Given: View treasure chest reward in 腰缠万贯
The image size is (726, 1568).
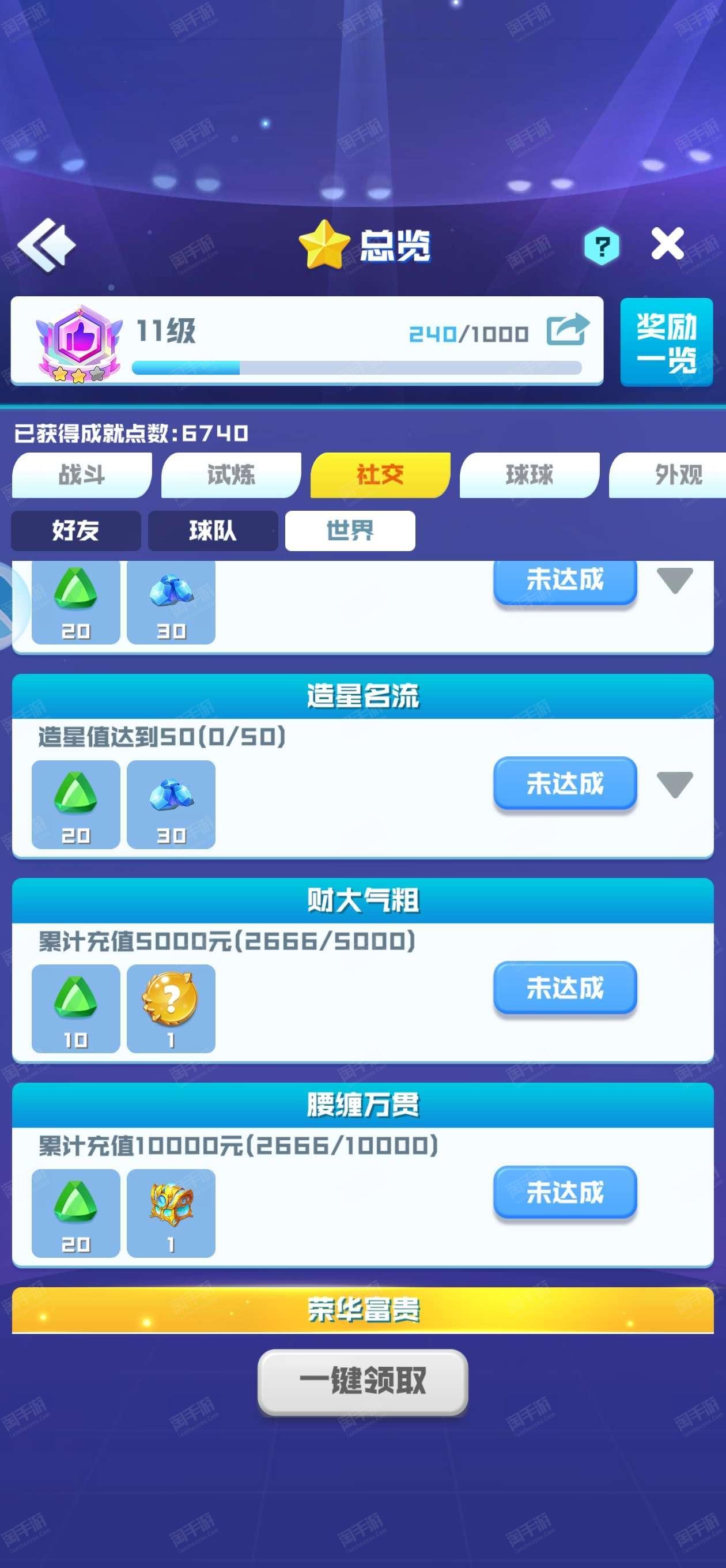Looking at the screenshot, I should click(171, 1213).
